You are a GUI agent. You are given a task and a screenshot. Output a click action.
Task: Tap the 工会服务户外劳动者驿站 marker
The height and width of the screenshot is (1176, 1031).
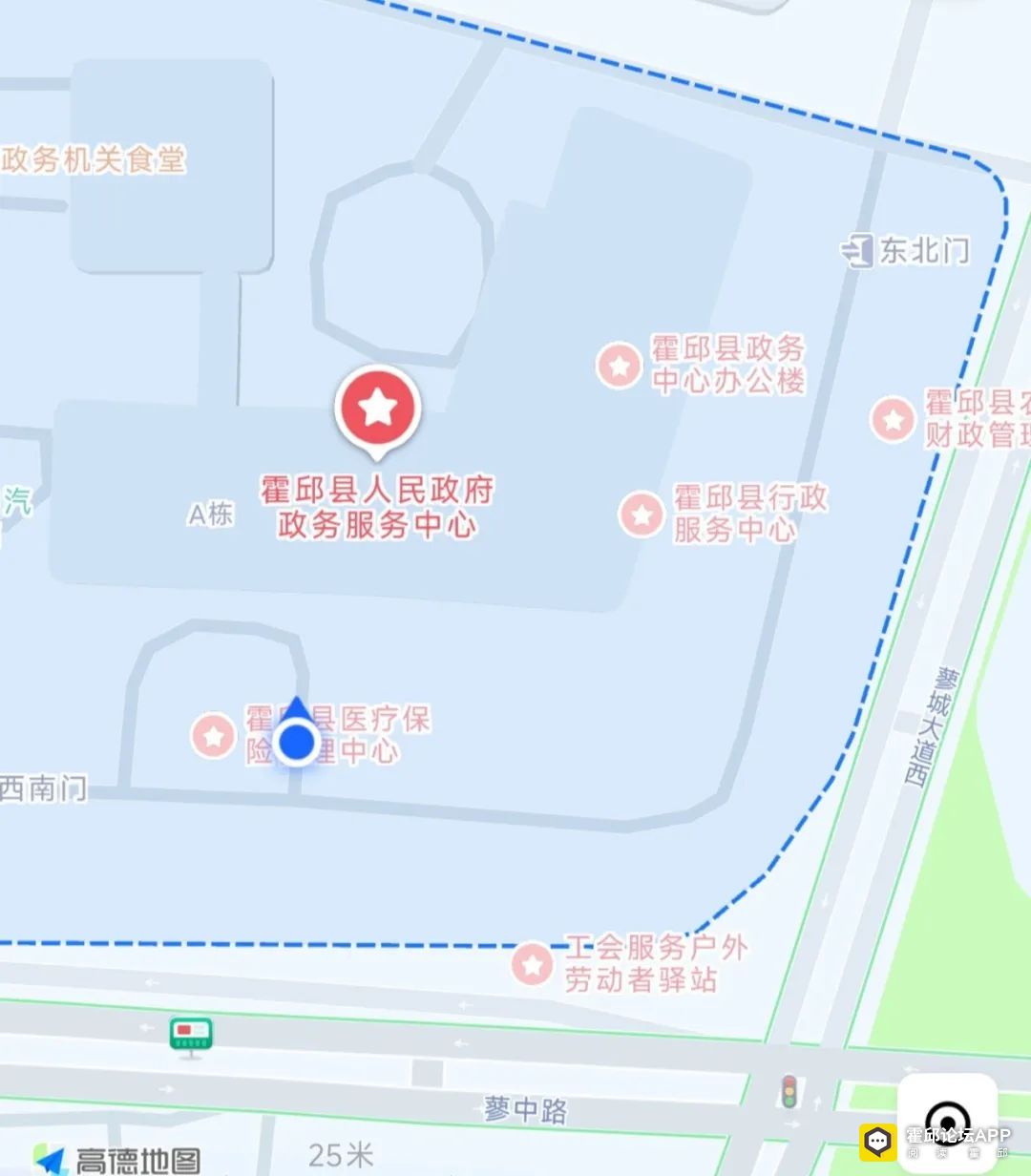click(x=533, y=964)
